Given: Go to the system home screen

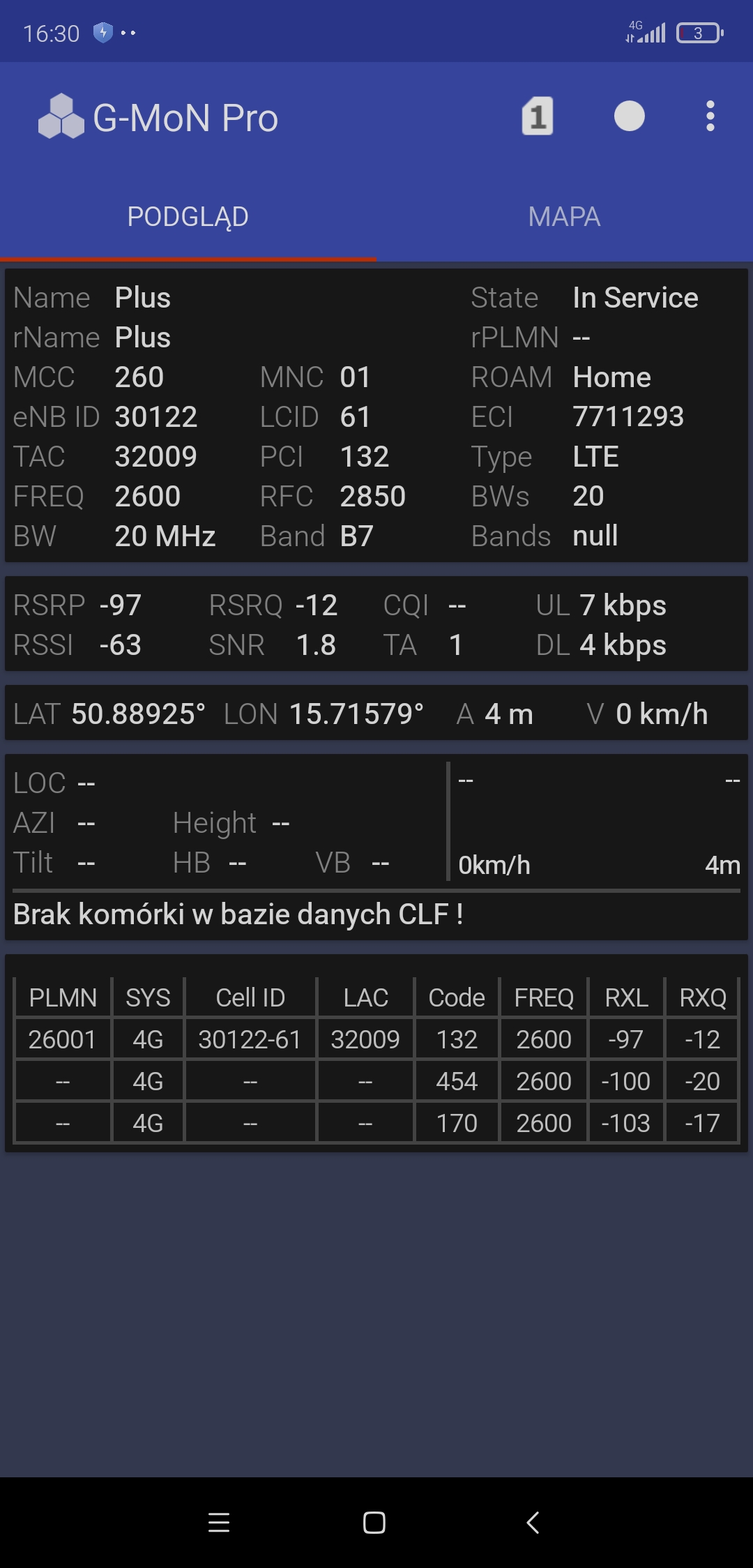Looking at the screenshot, I should pyautogui.click(x=374, y=1523).
